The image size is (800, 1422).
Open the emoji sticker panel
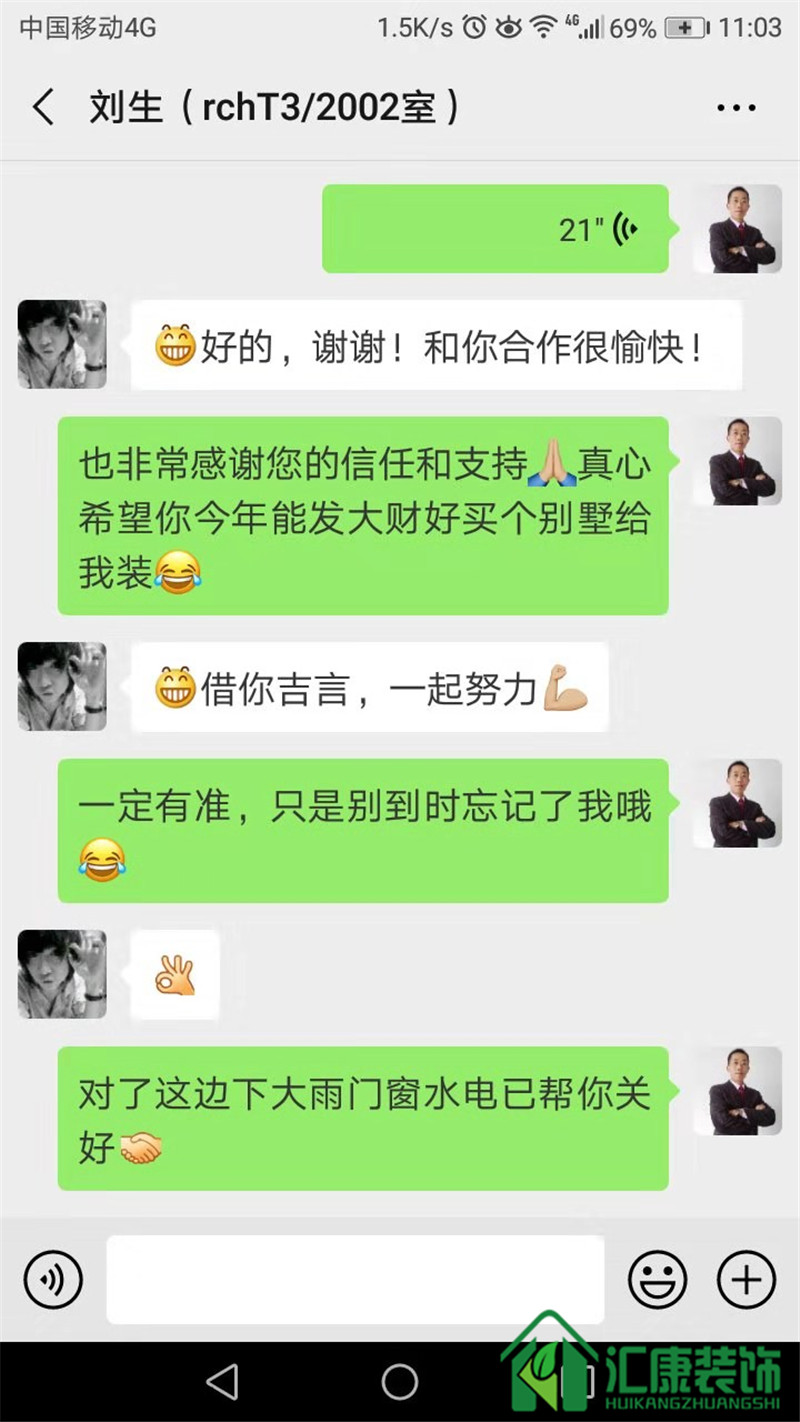(657, 1280)
